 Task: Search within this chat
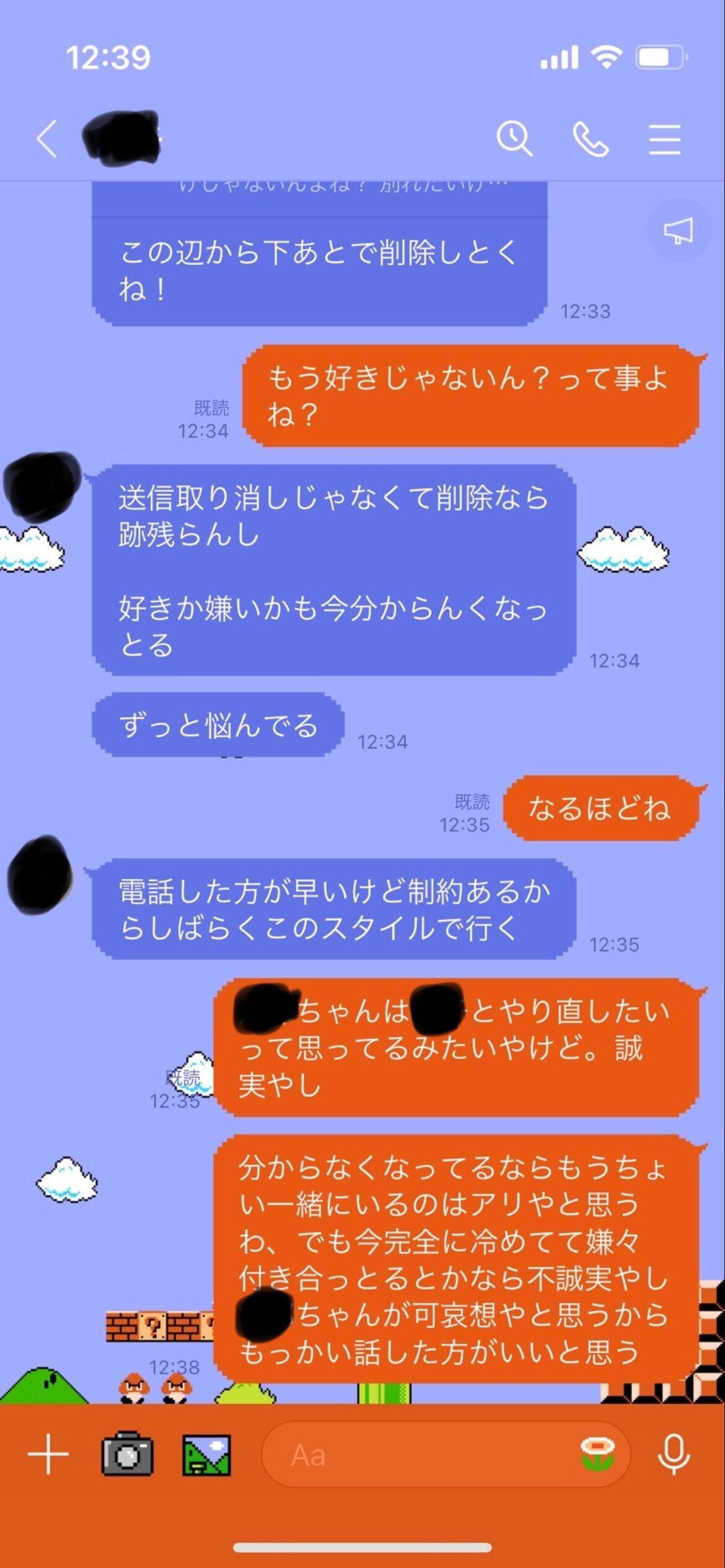(x=514, y=139)
